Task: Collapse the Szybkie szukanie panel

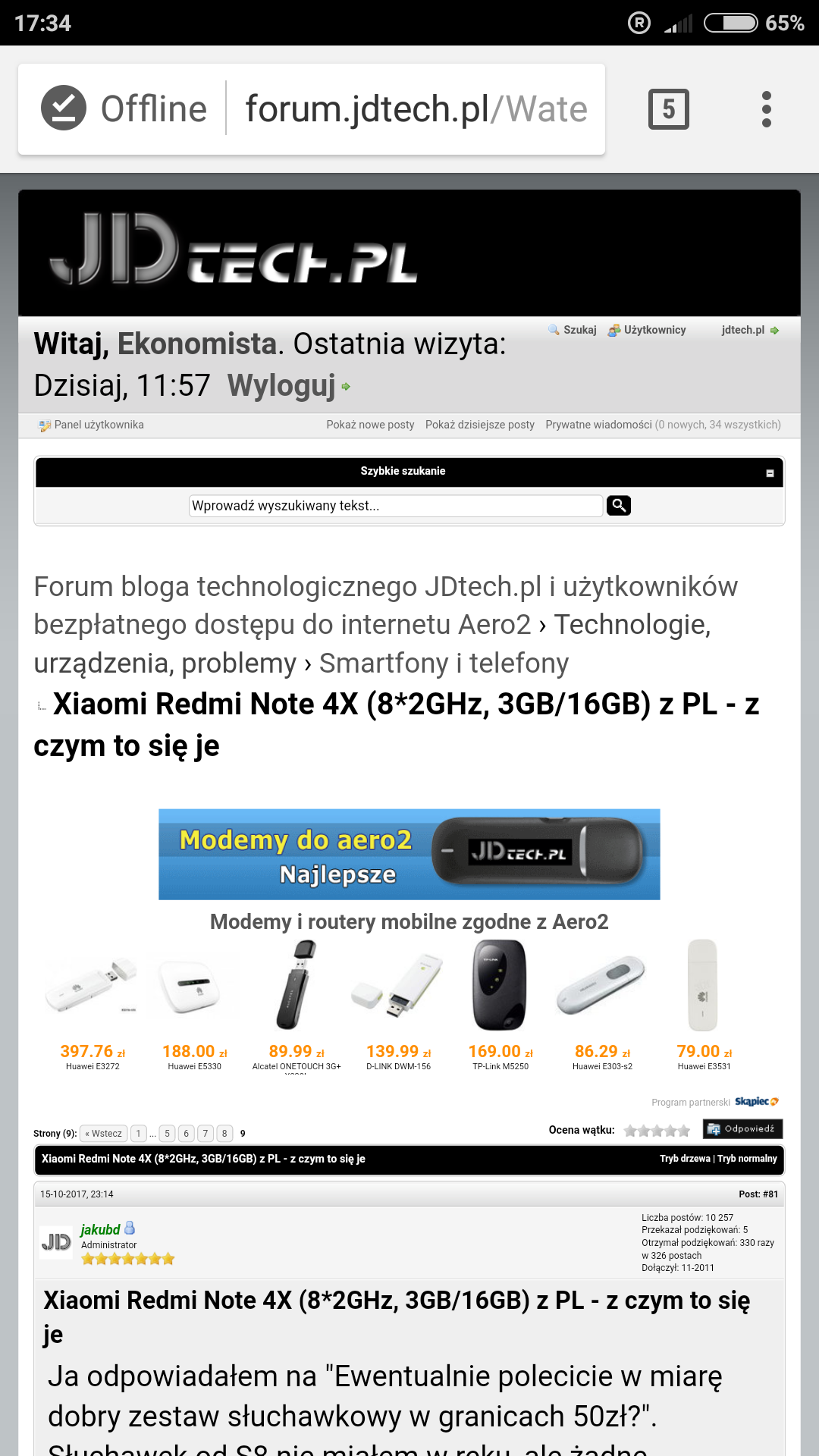Action: pyautogui.click(x=770, y=473)
